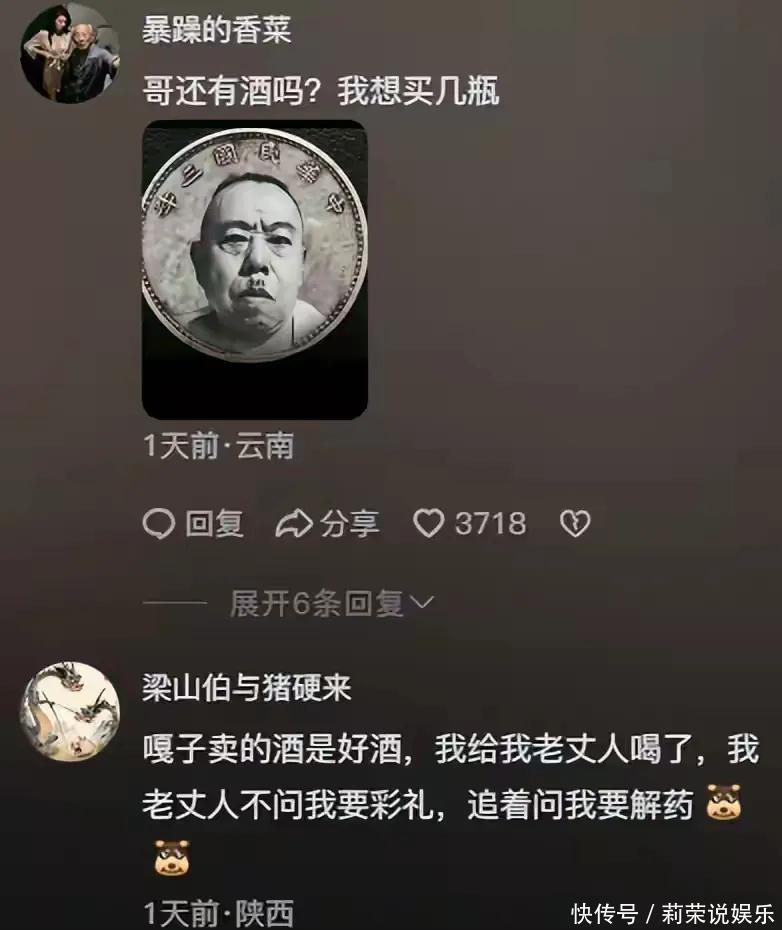Tap username 暴躁的香菜

(216, 30)
